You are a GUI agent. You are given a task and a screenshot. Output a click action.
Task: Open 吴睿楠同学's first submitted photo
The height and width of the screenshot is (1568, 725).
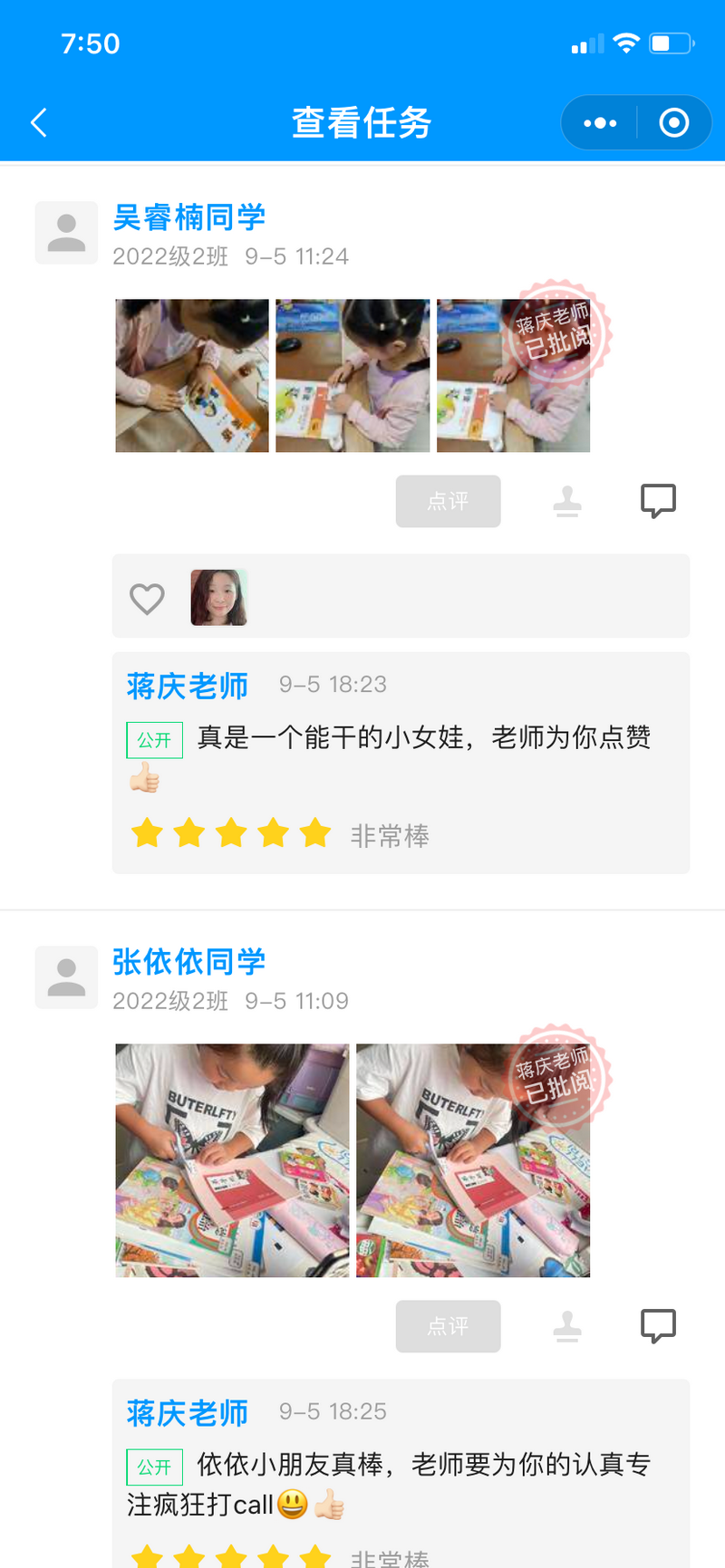[x=192, y=376]
